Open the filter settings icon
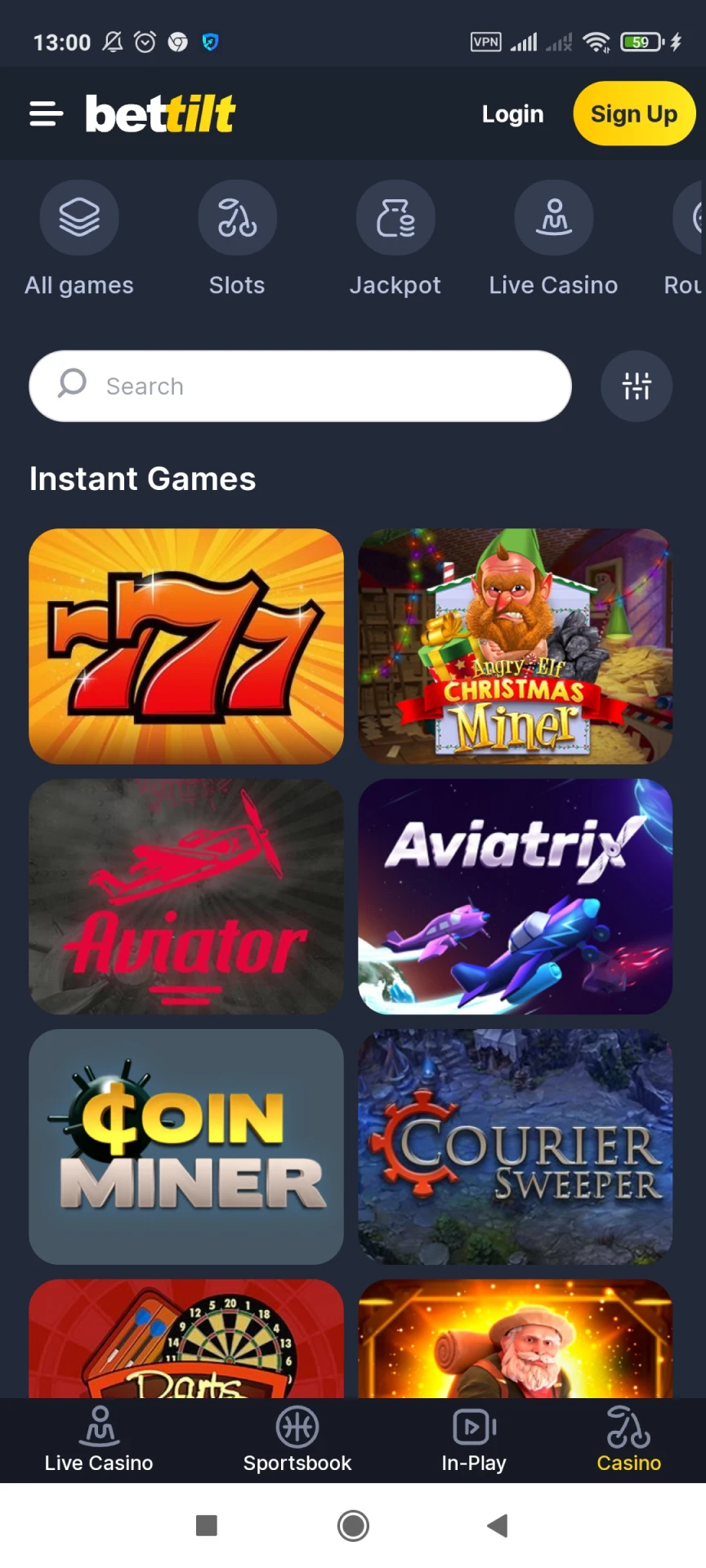 pos(637,386)
